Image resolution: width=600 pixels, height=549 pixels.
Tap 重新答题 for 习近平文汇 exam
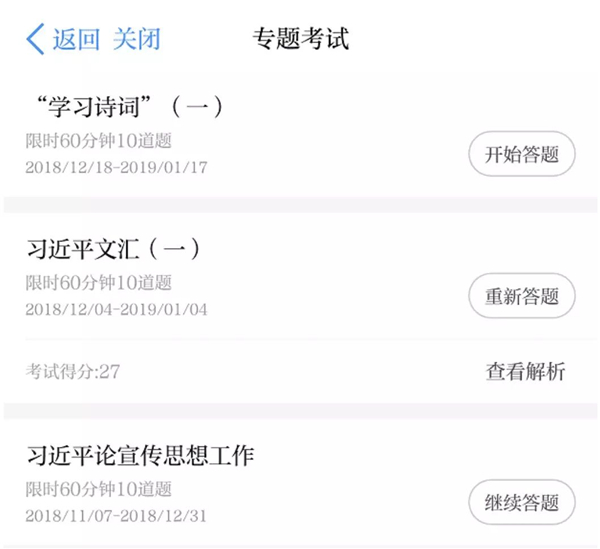pyautogui.click(x=522, y=296)
